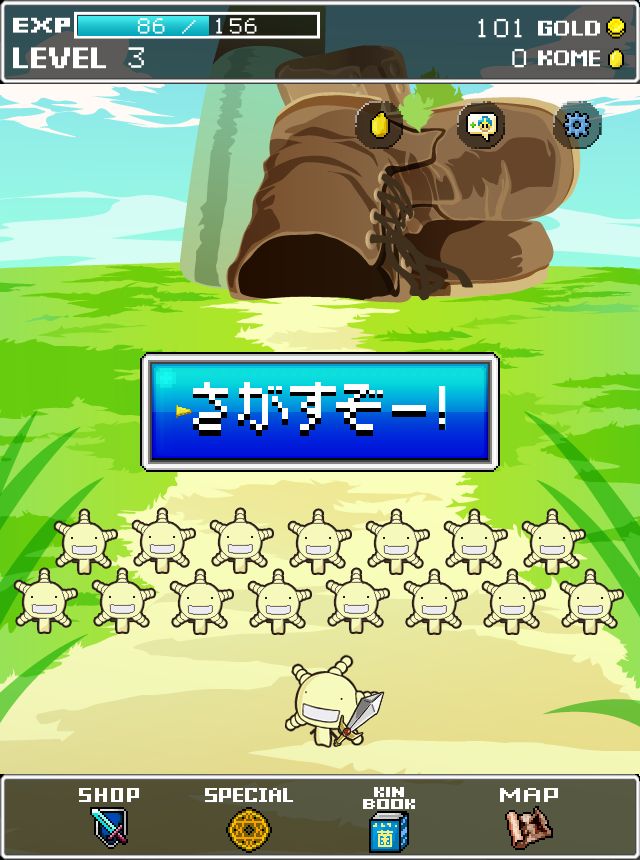Open the settings gear icon
Image resolution: width=640 pixels, height=860 pixels.
click(578, 125)
